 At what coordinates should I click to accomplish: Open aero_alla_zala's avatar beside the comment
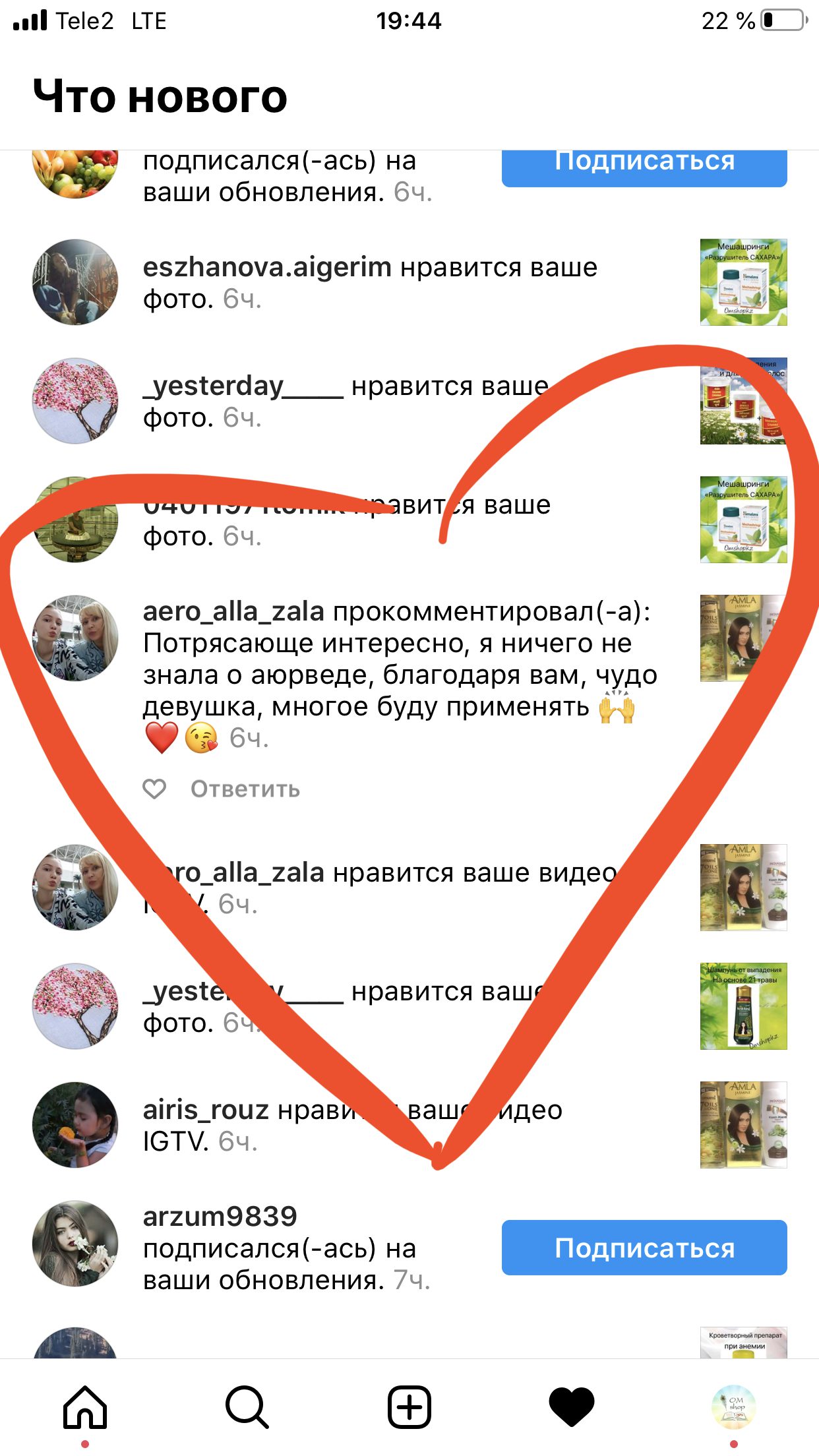coord(75,638)
